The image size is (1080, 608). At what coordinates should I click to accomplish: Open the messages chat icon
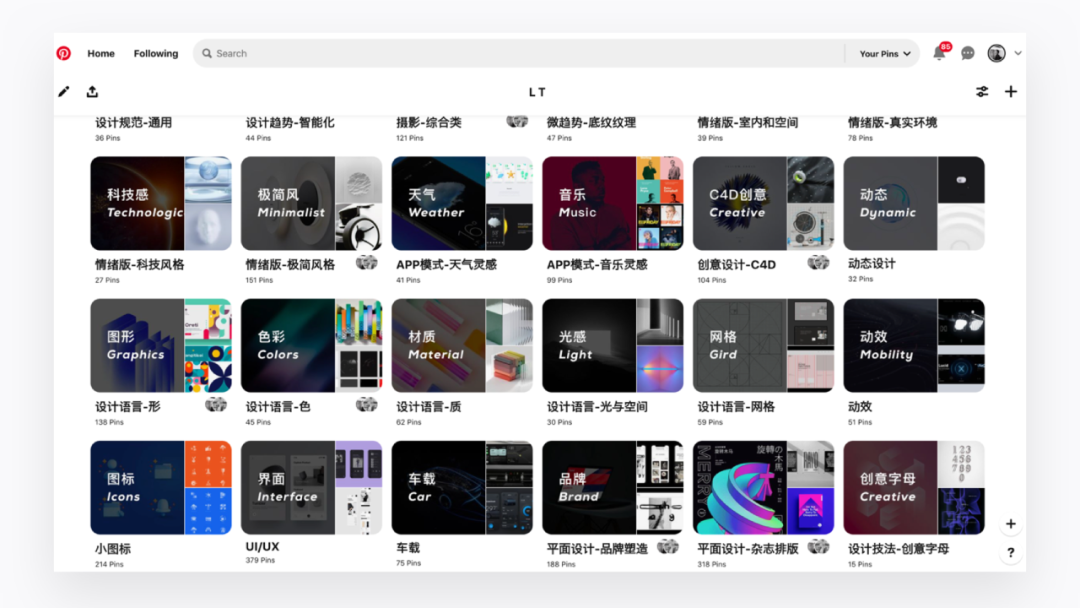[x=968, y=54]
